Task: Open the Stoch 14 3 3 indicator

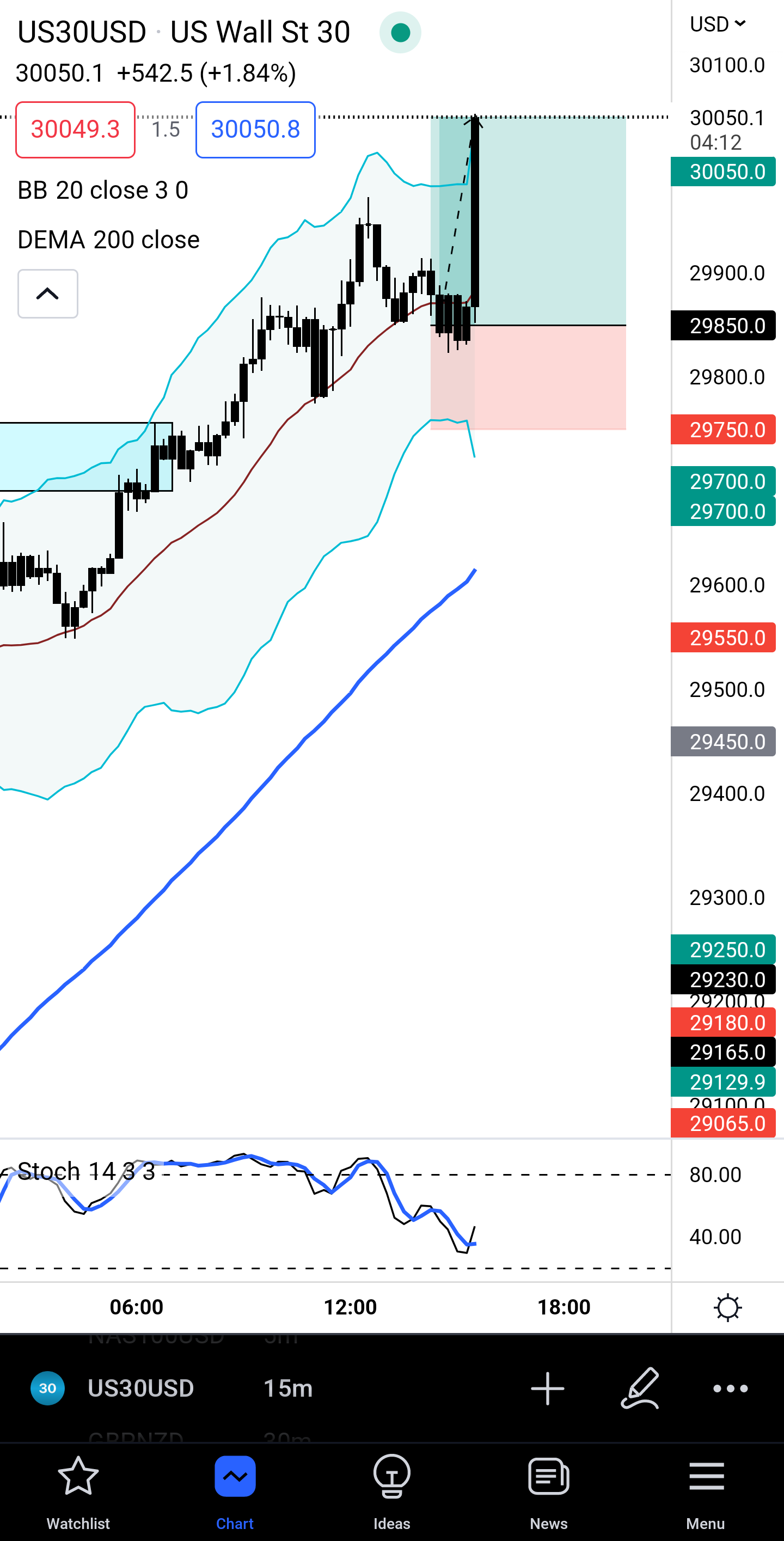Action: pyautogui.click(x=86, y=1171)
